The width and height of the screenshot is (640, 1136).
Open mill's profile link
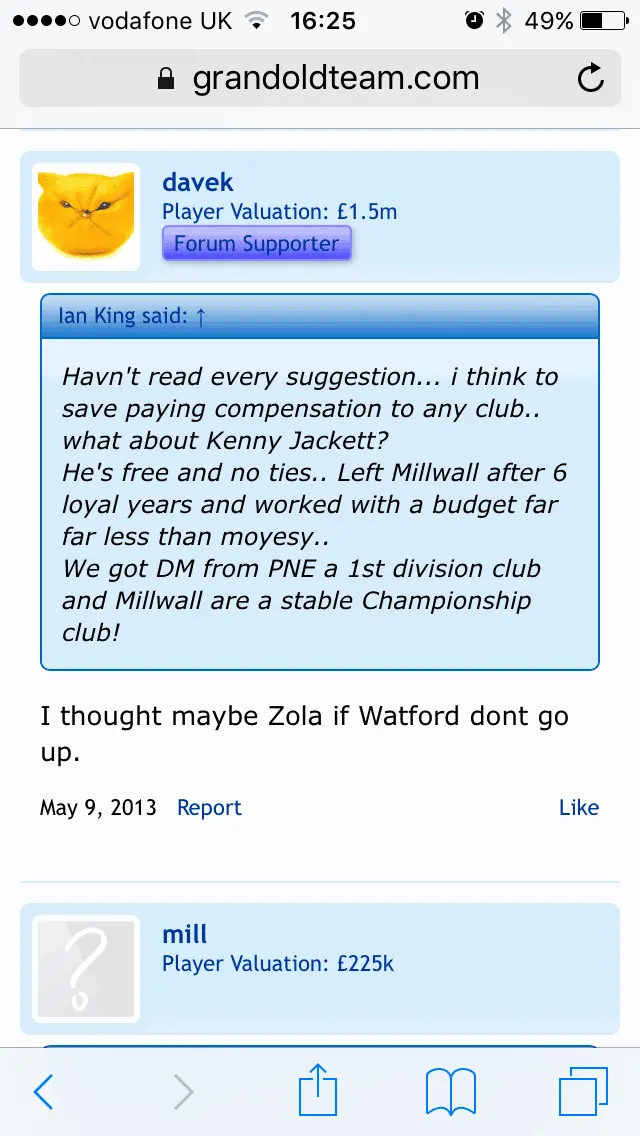pyautogui.click(x=185, y=934)
